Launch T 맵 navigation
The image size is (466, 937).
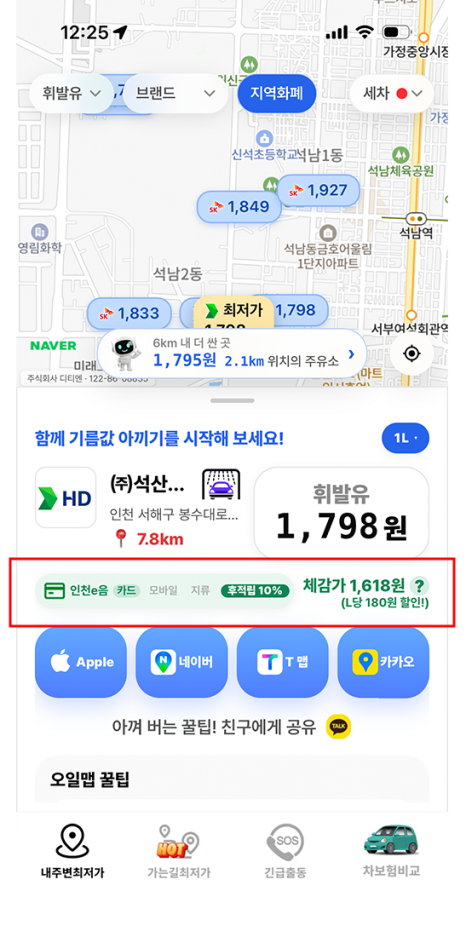pyautogui.click(x=283, y=662)
